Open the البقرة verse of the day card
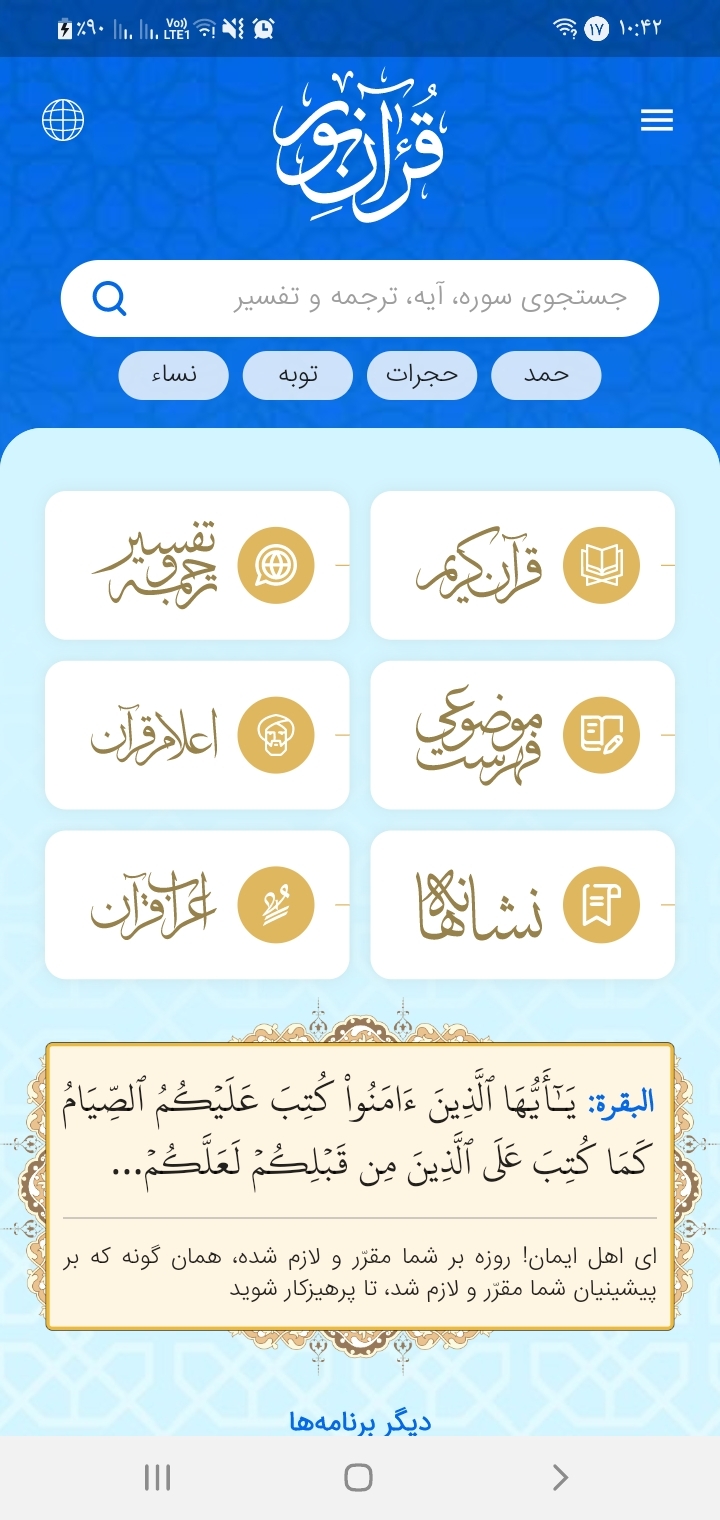Image resolution: width=720 pixels, height=1520 pixels. (x=360, y=1185)
